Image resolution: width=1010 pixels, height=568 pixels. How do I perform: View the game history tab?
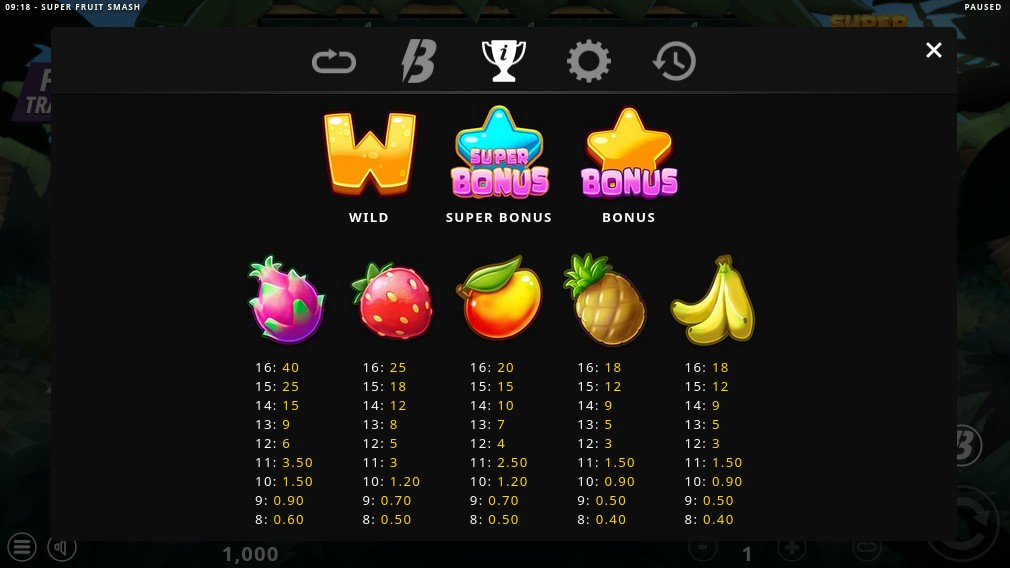(674, 62)
